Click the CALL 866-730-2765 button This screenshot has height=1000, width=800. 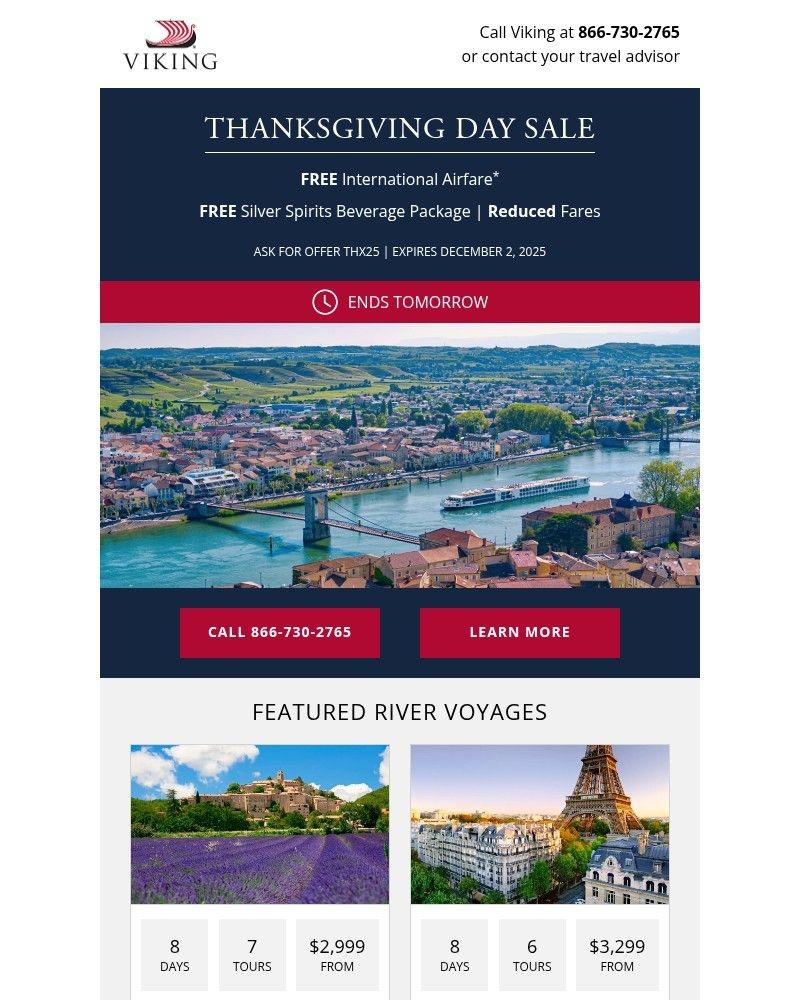280,632
